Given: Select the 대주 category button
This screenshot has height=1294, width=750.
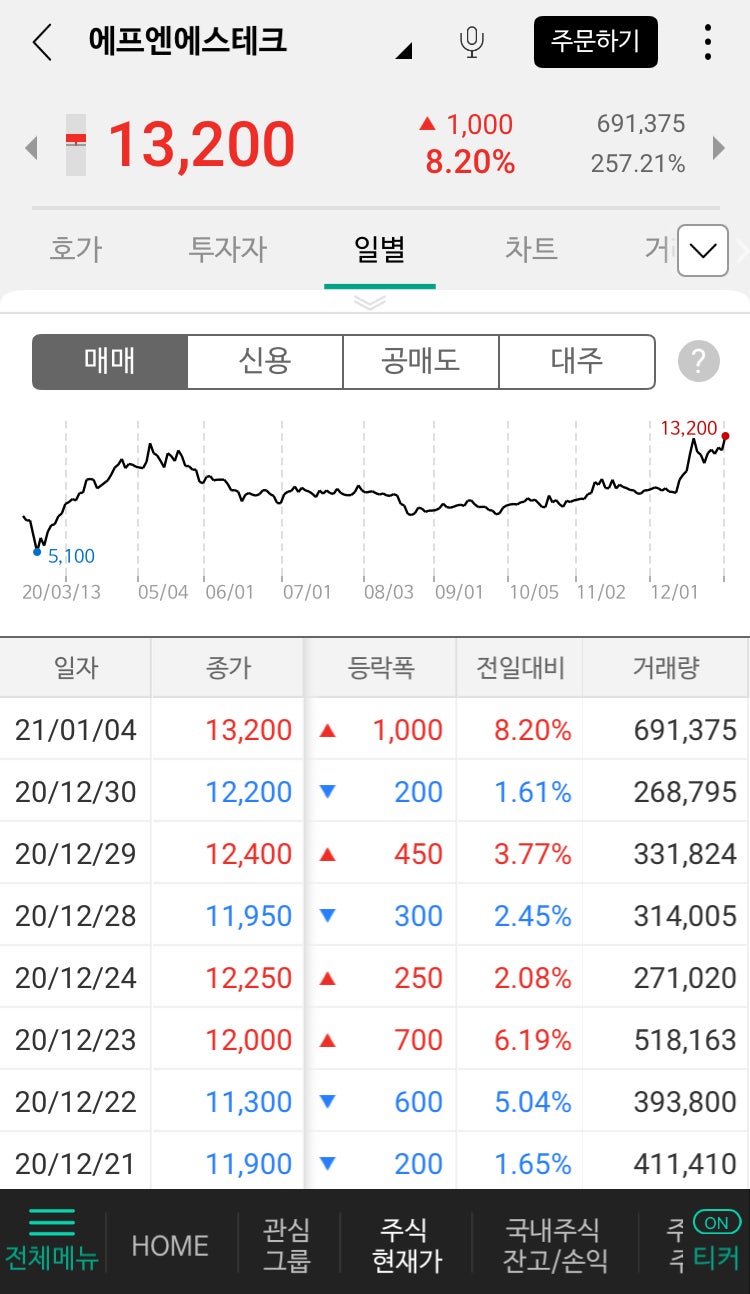Looking at the screenshot, I should pyautogui.click(x=577, y=362).
